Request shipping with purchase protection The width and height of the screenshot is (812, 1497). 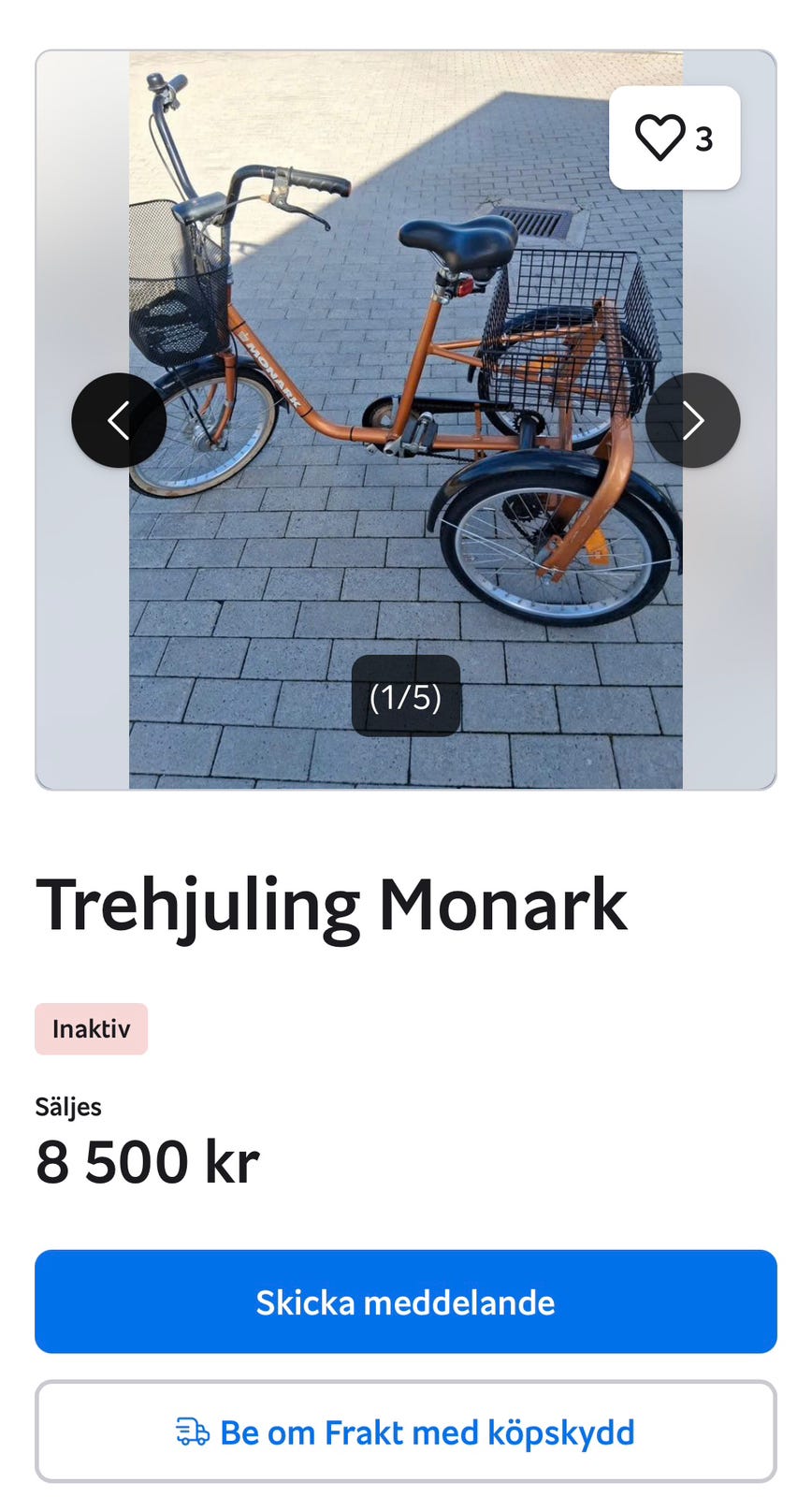coord(406,1432)
